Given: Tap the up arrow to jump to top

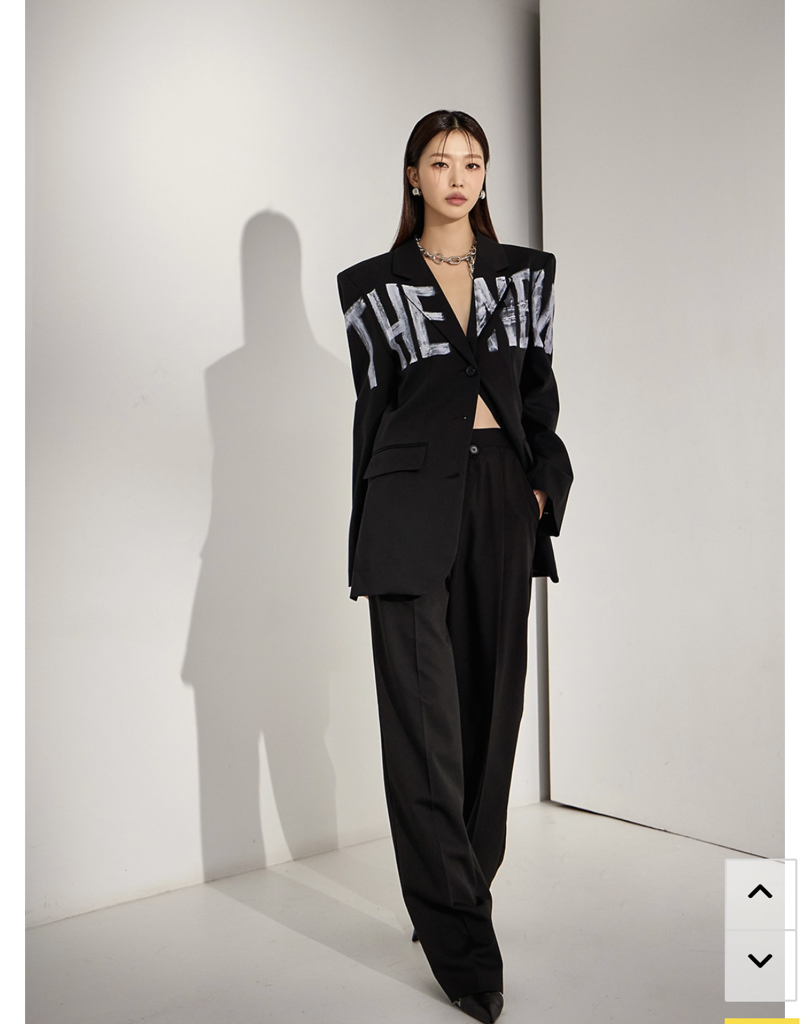Looking at the screenshot, I should click(x=760, y=893).
